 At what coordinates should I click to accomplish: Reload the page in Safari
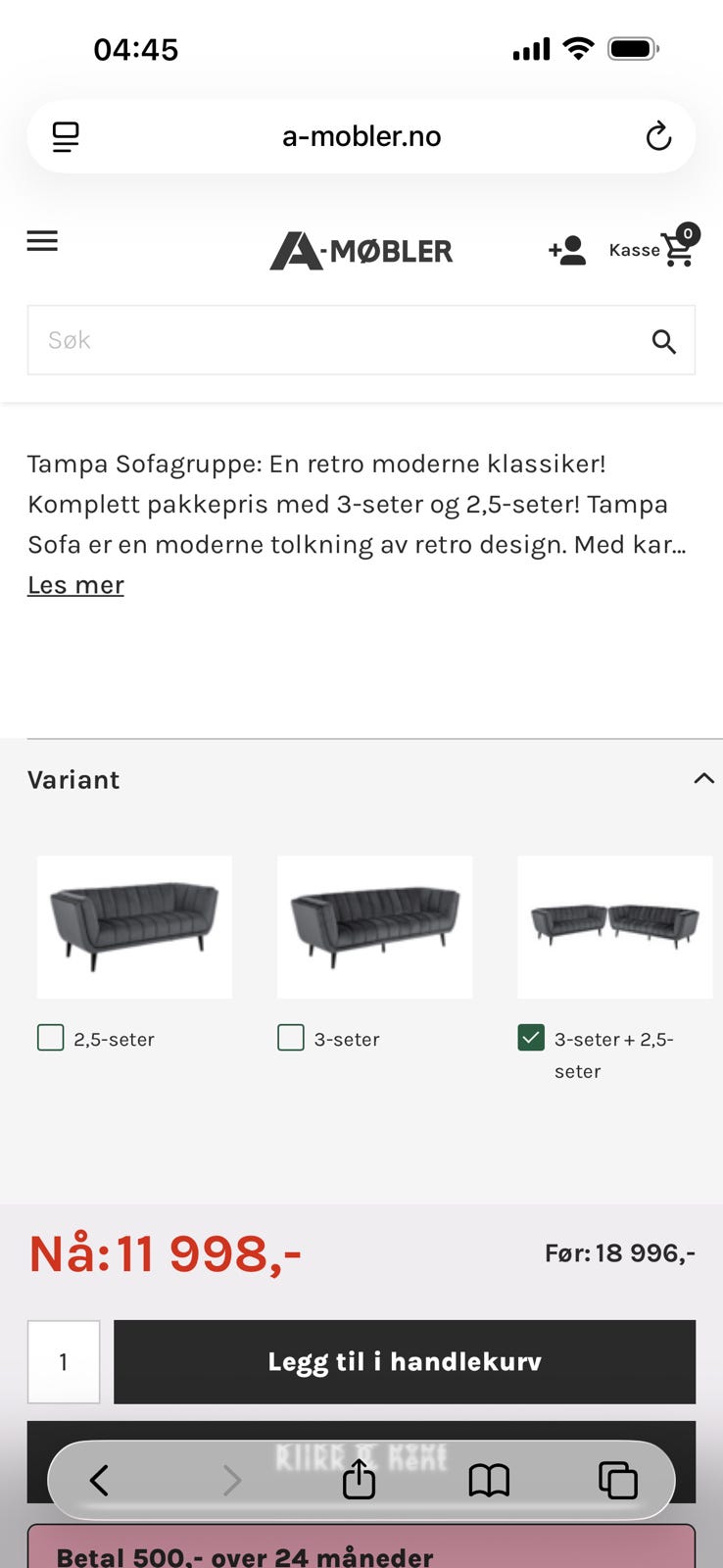point(658,136)
